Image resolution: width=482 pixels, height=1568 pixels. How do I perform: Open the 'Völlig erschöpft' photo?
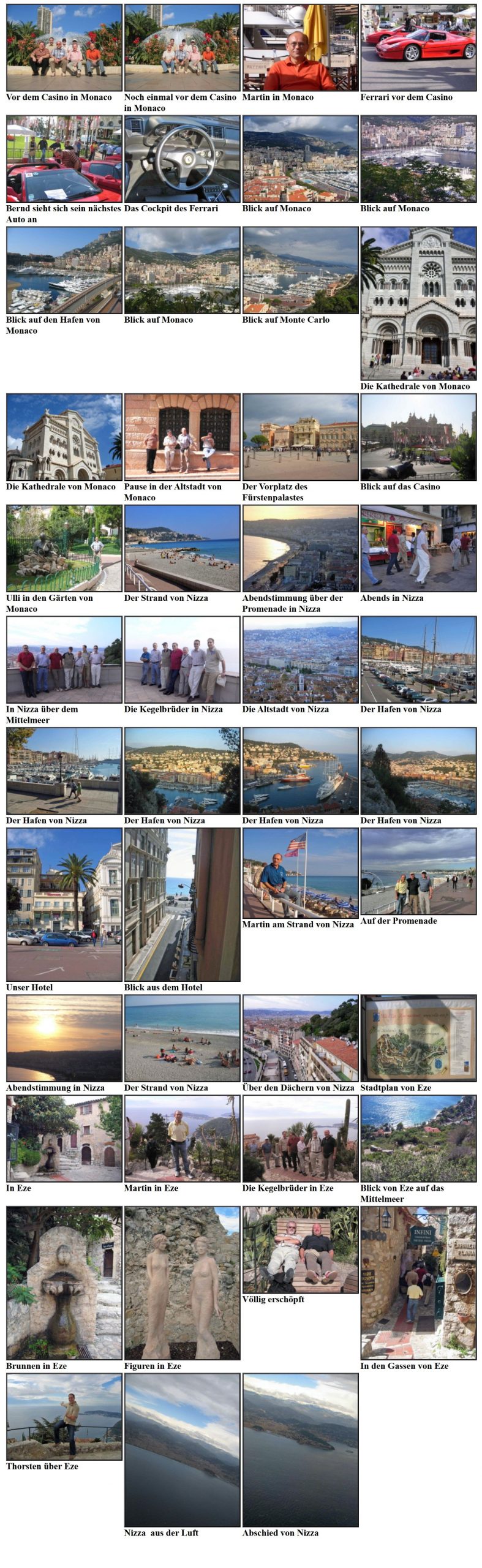tap(300, 1249)
